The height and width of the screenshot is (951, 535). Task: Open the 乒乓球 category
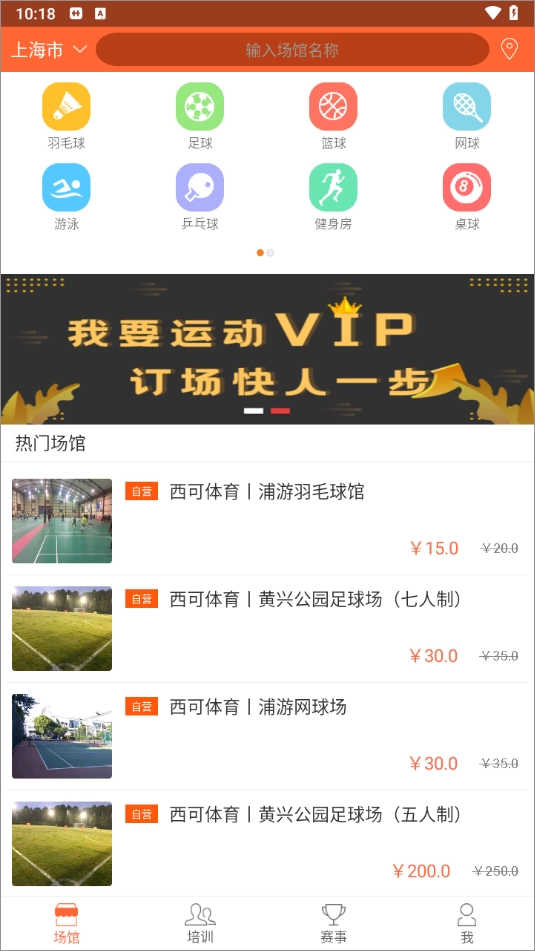click(200, 197)
